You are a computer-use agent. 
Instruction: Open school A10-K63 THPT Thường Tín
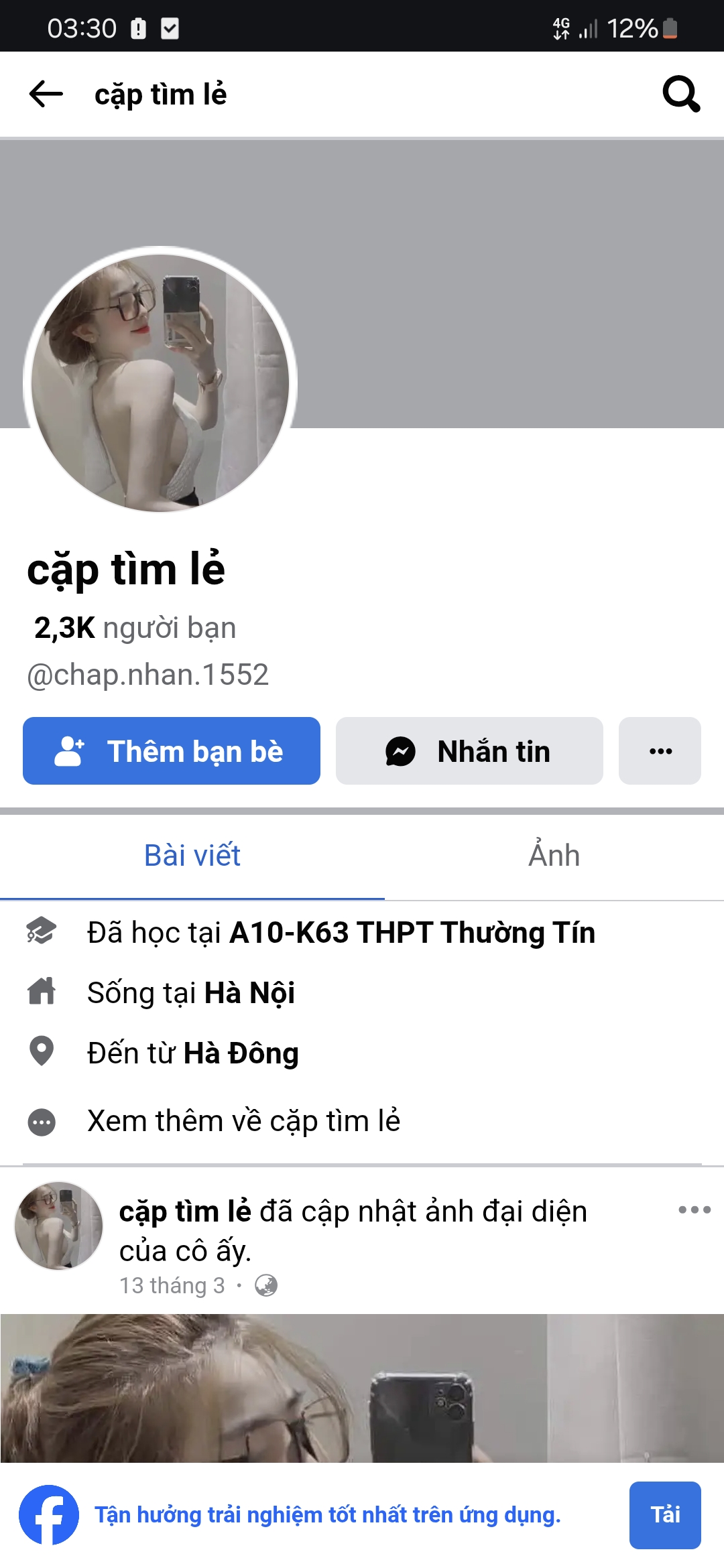click(x=412, y=933)
